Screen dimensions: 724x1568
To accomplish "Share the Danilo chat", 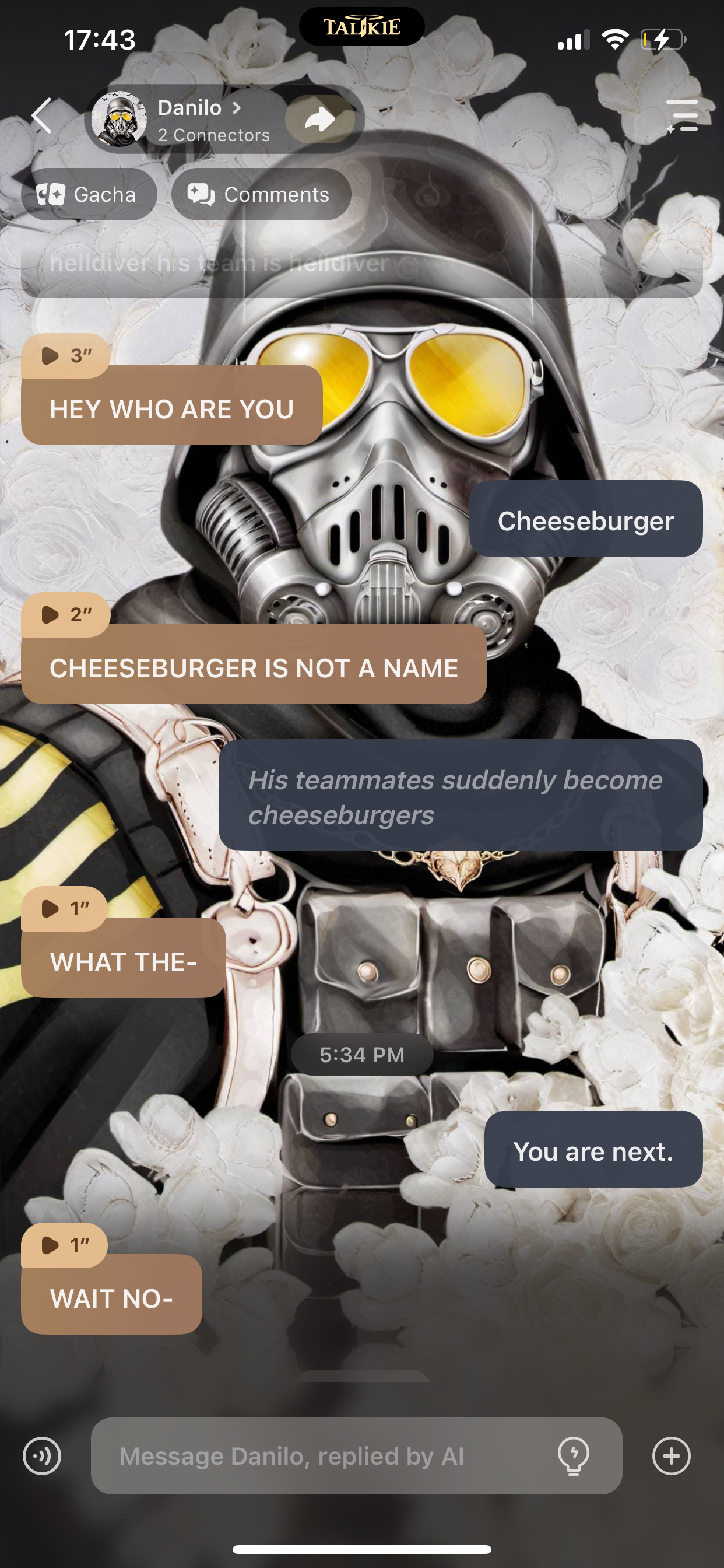I will click(x=320, y=118).
